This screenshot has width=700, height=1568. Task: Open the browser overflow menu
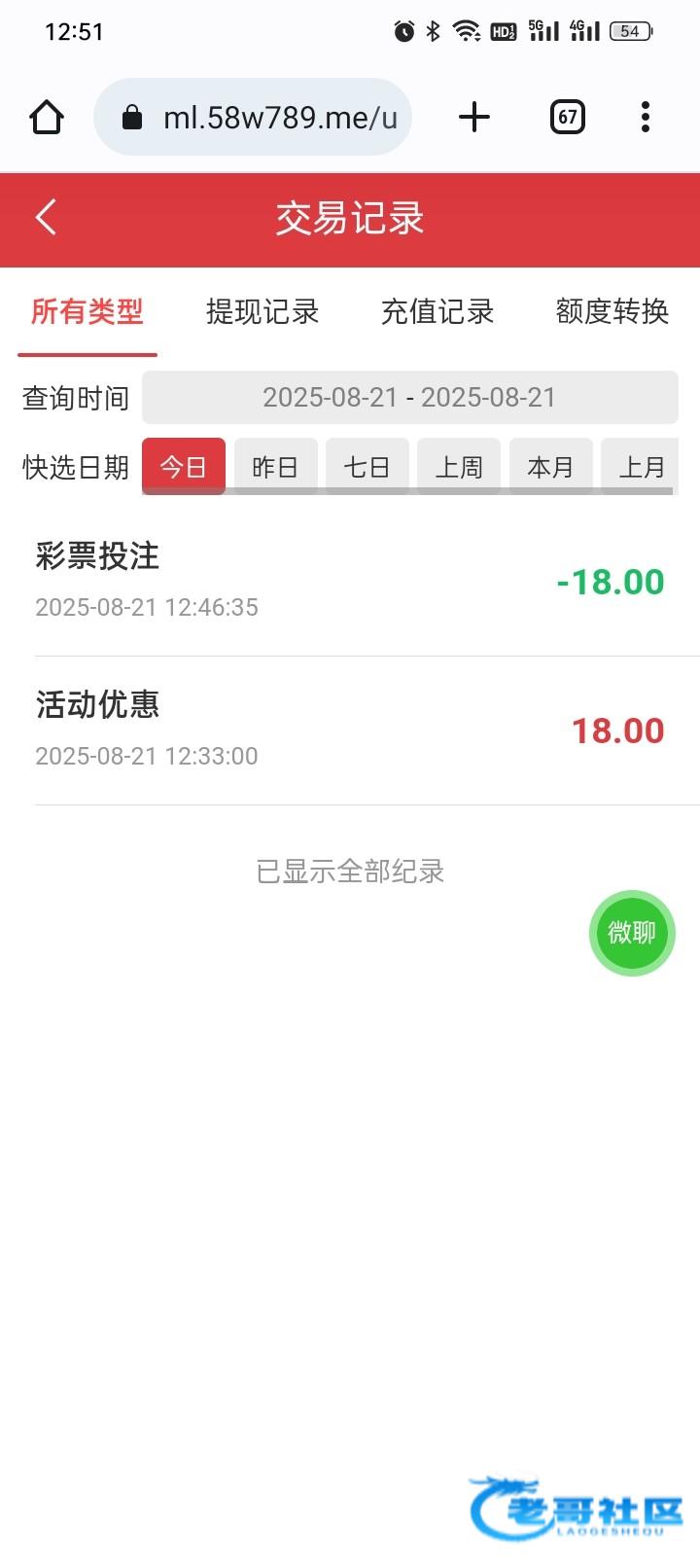point(645,118)
